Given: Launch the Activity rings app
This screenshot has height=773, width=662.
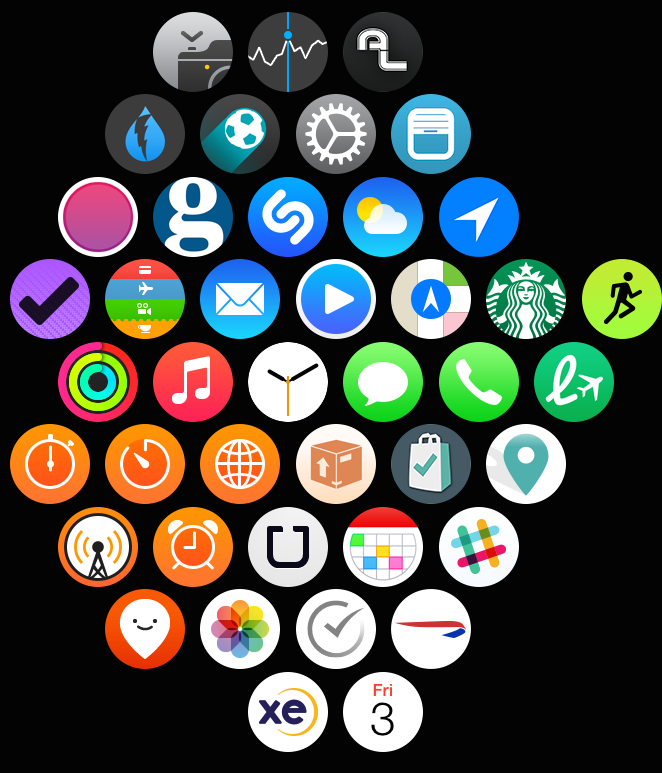Looking at the screenshot, I should [x=98, y=382].
